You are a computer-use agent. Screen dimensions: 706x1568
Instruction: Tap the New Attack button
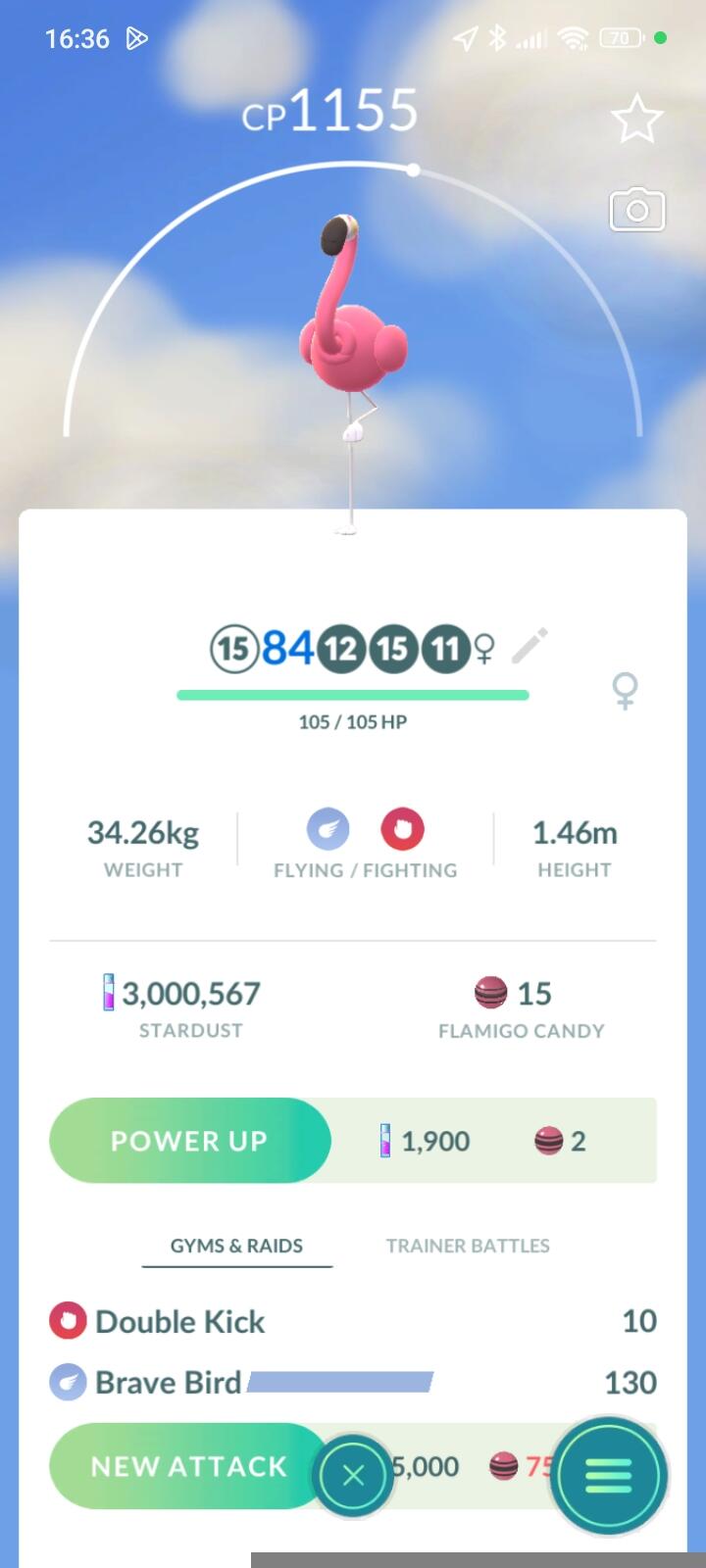188,1466
